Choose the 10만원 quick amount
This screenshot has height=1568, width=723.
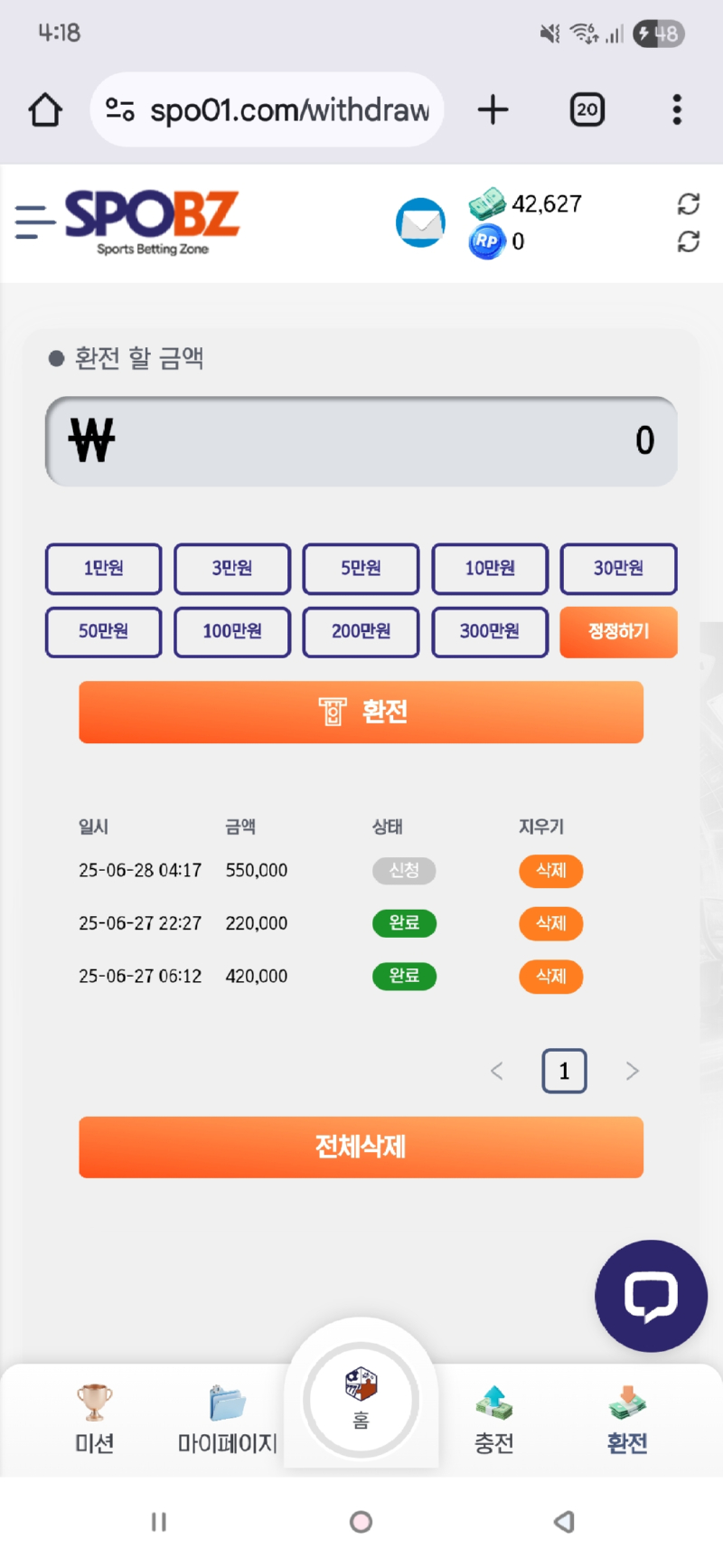(x=490, y=569)
